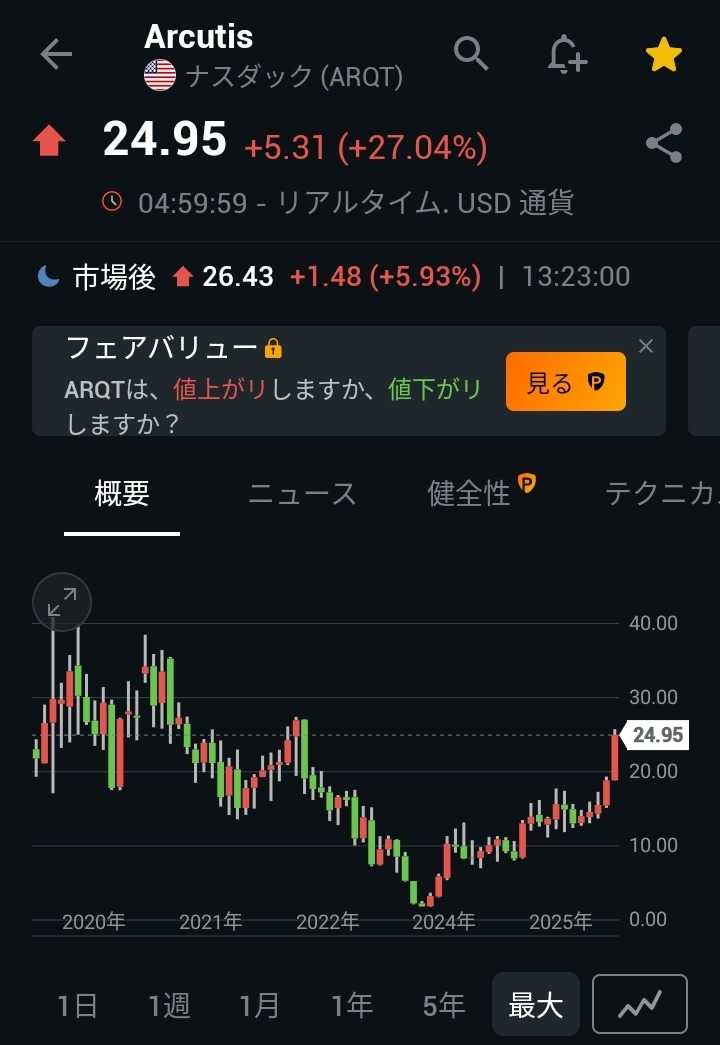
Task: Select the 概要 tab
Action: pyautogui.click(x=122, y=494)
